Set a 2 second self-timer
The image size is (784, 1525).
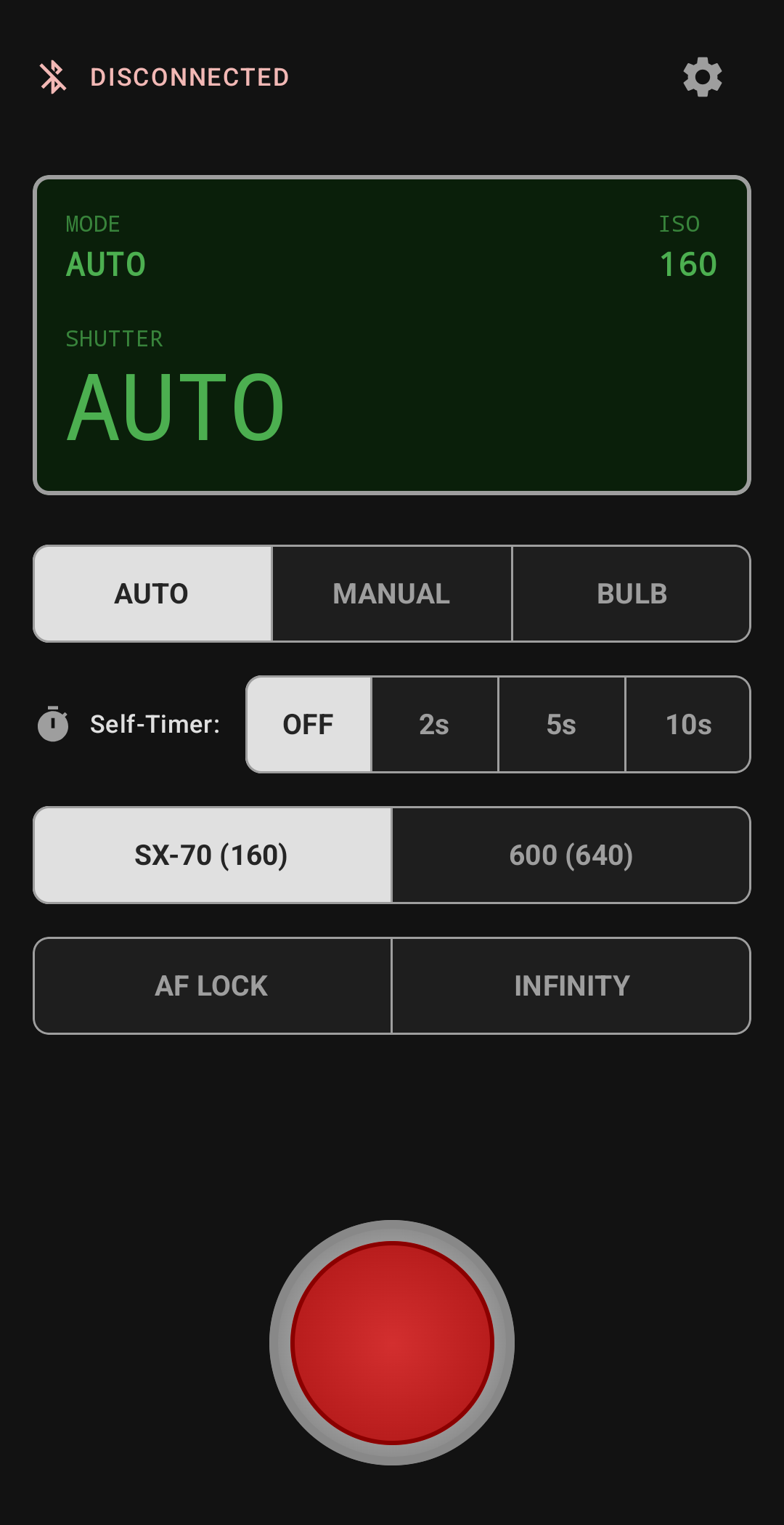434,724
